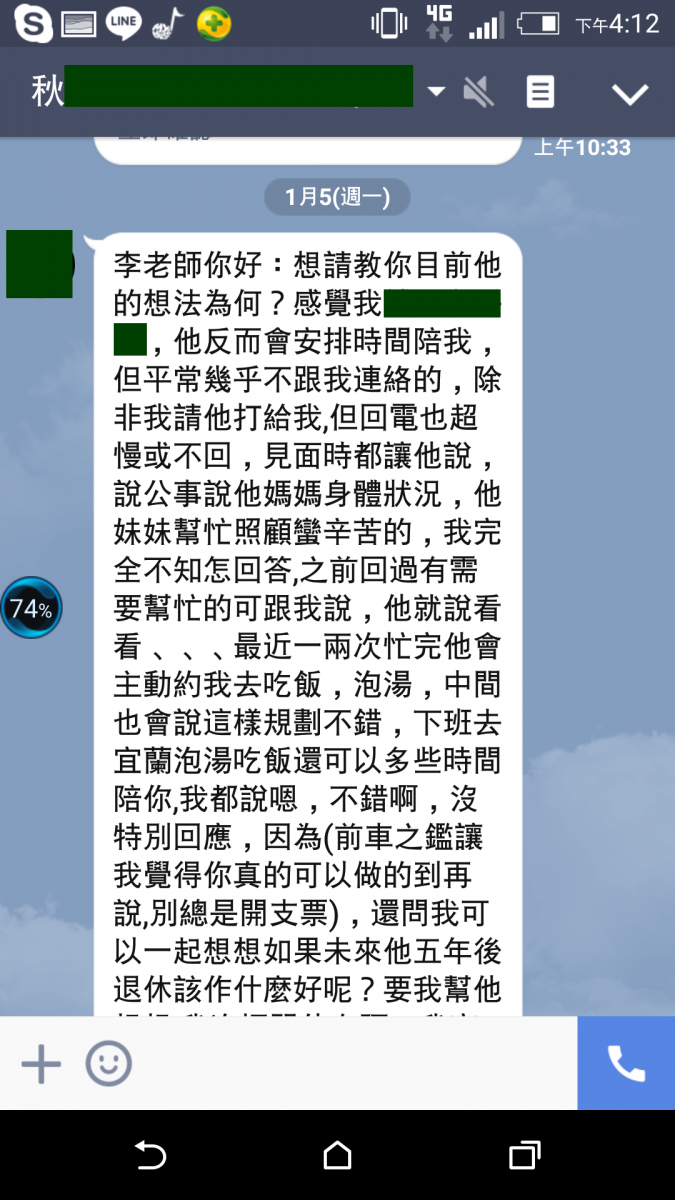
Task: Tap the message text input field
Action: click(350, 1064)
